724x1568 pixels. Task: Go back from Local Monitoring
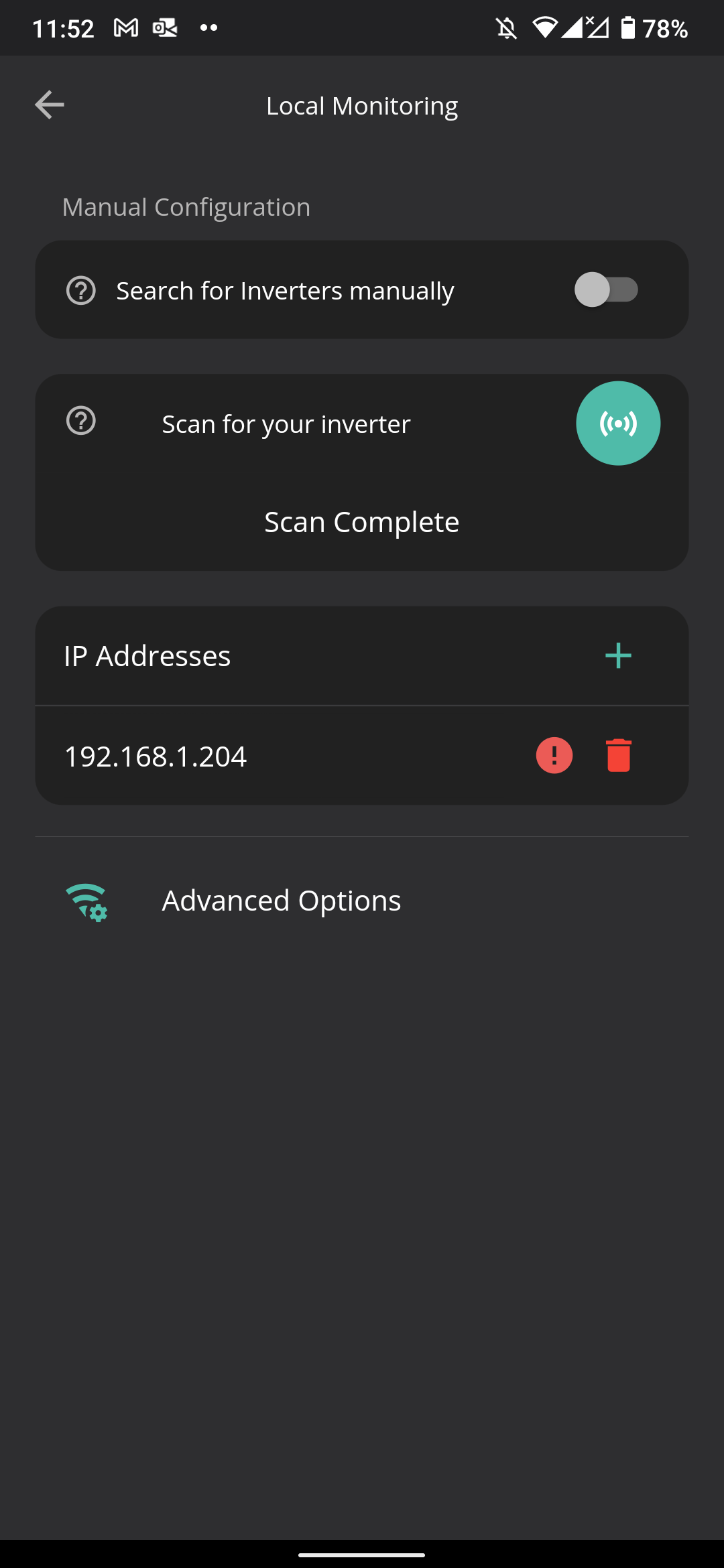50,105
